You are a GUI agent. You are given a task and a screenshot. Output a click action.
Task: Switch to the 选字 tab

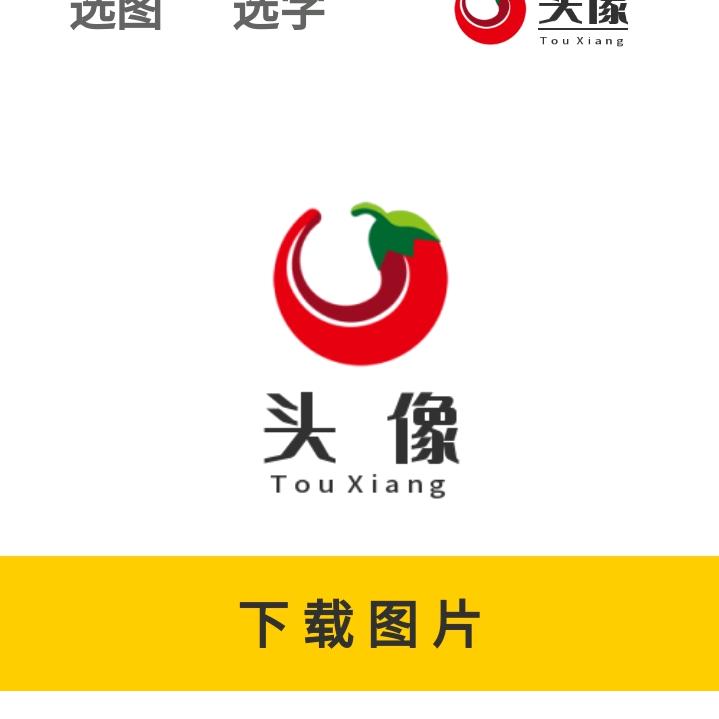279,15
